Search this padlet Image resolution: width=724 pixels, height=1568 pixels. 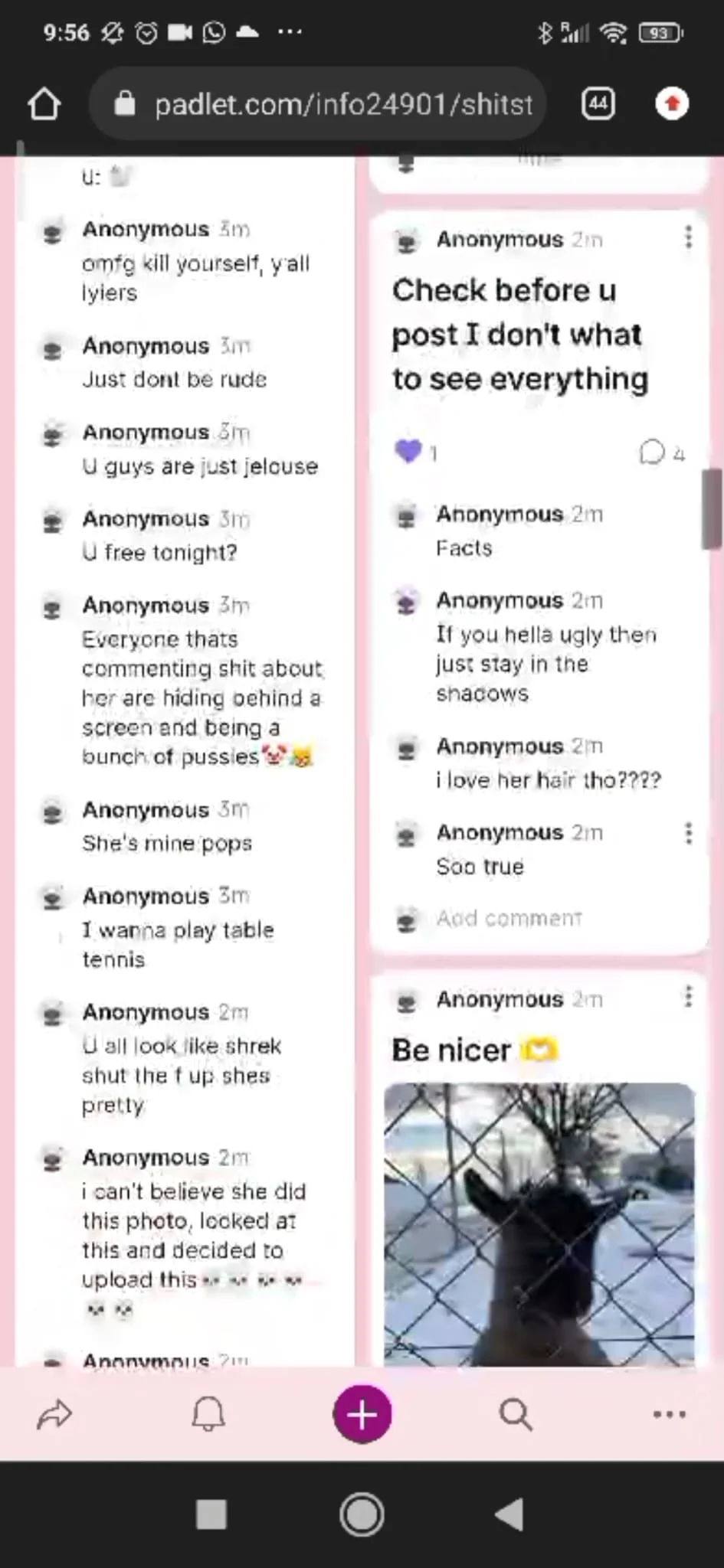point(516,1414)
